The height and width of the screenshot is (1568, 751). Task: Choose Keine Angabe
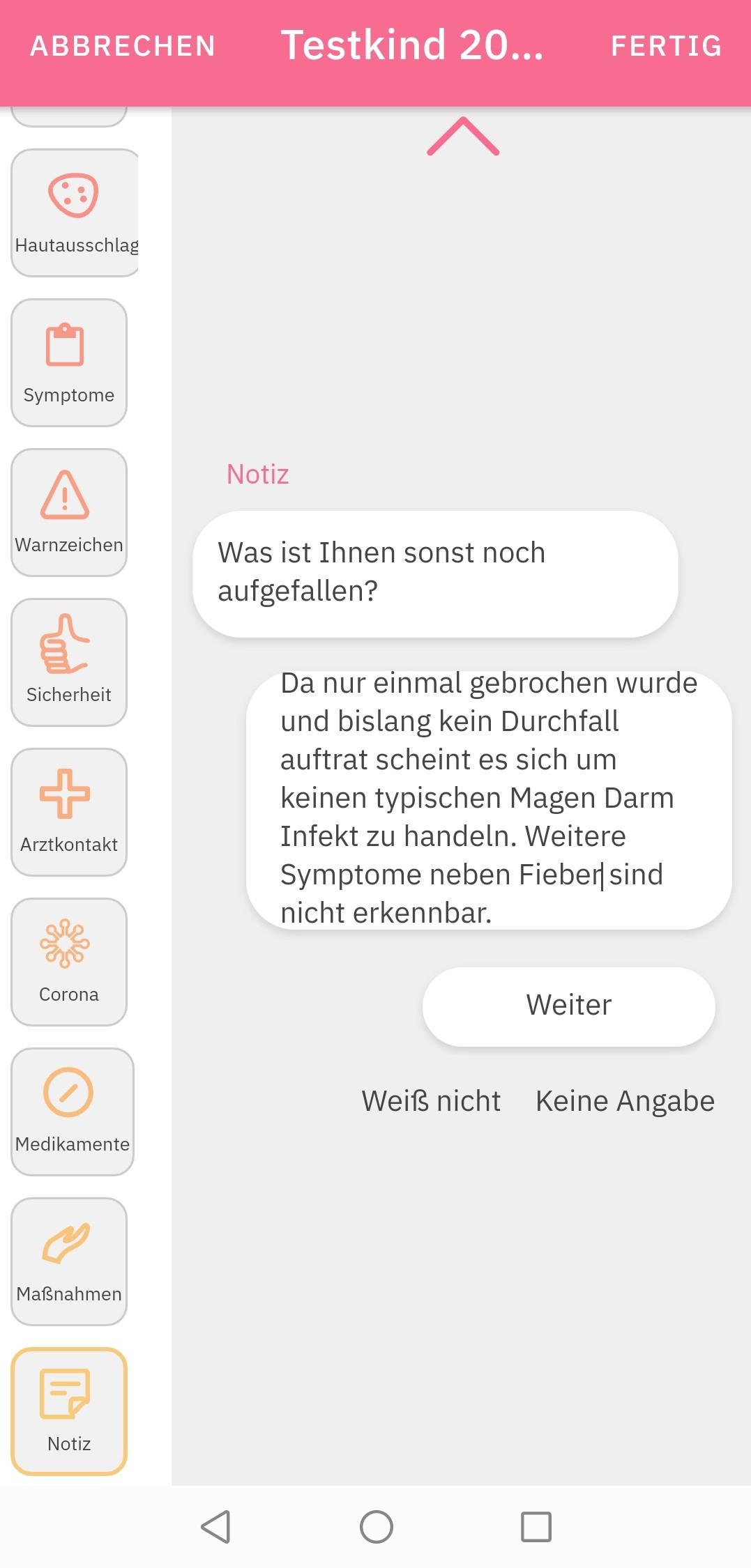click(x=625, y=1101)
